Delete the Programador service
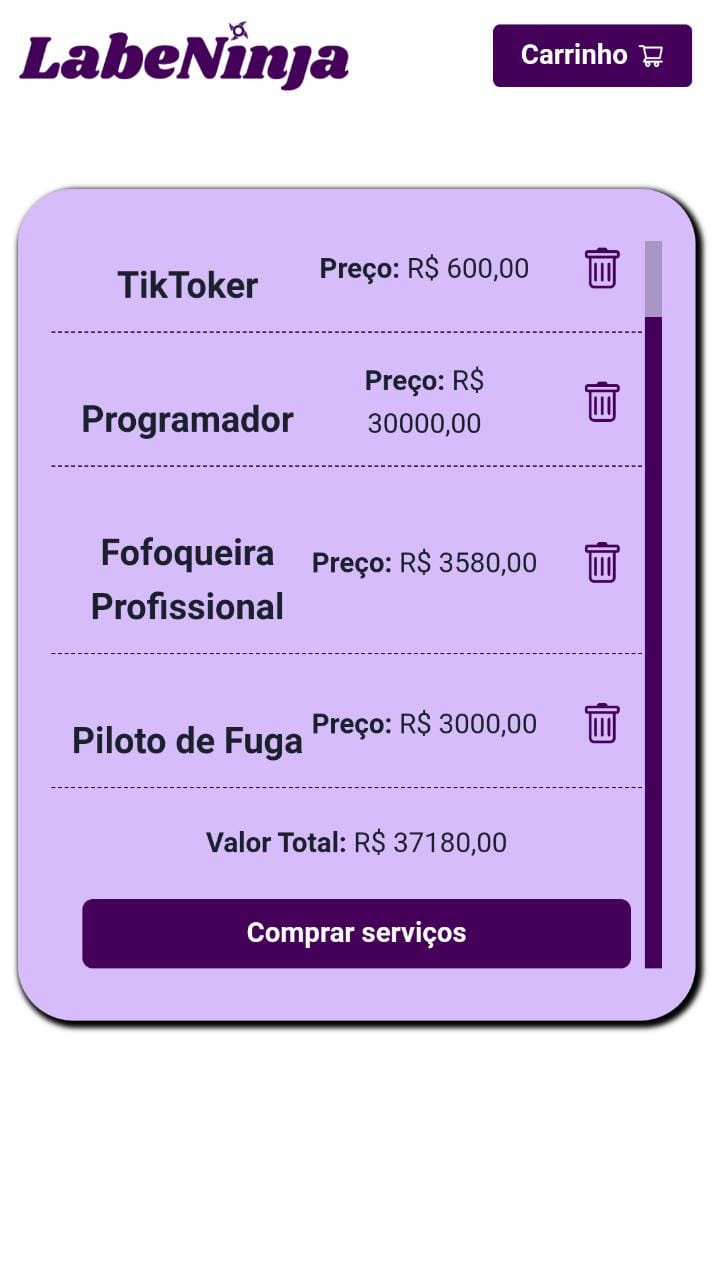The image size is (712, 1280). 602,401
